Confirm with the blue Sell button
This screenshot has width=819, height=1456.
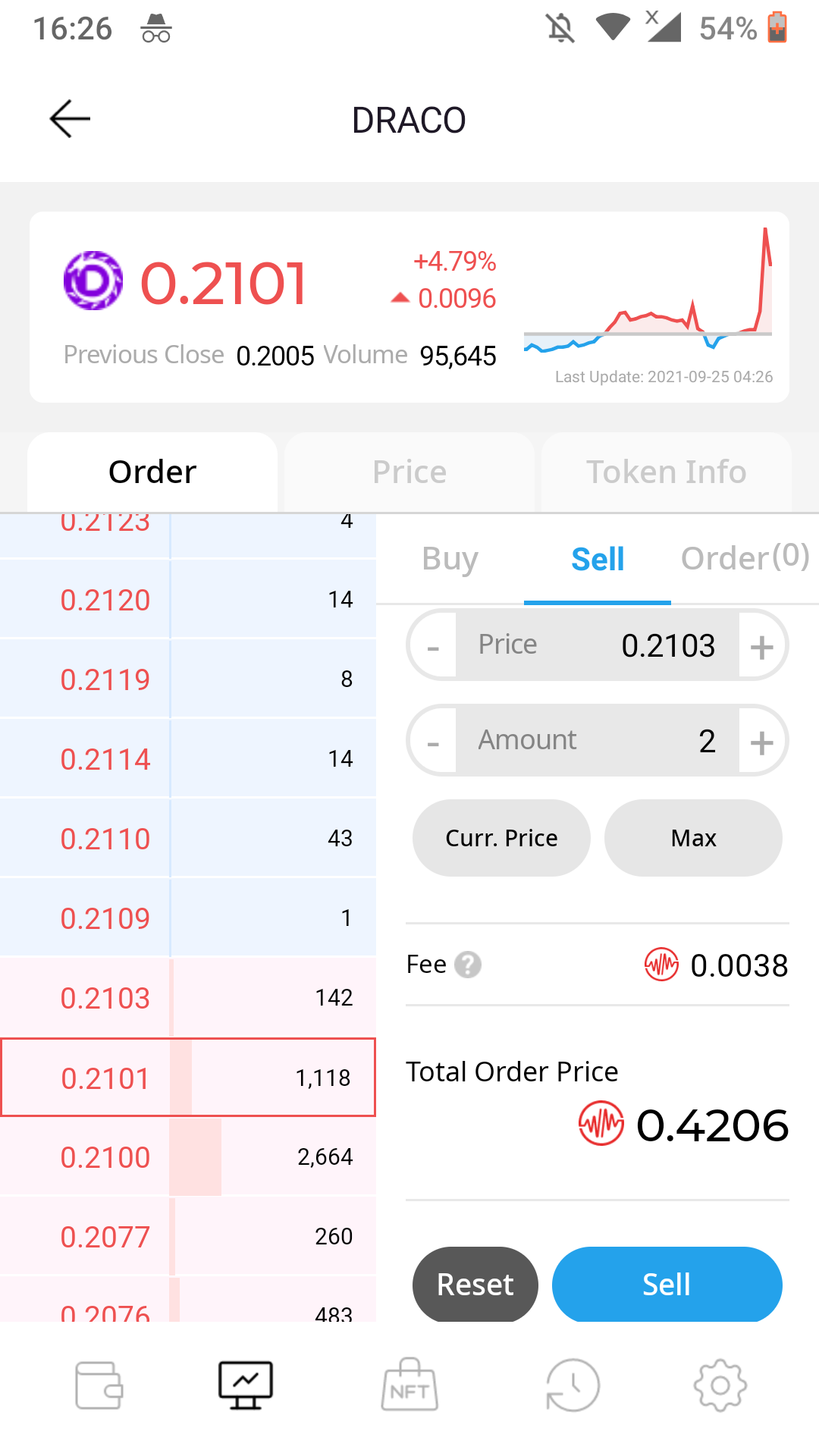pos(667,1285)
